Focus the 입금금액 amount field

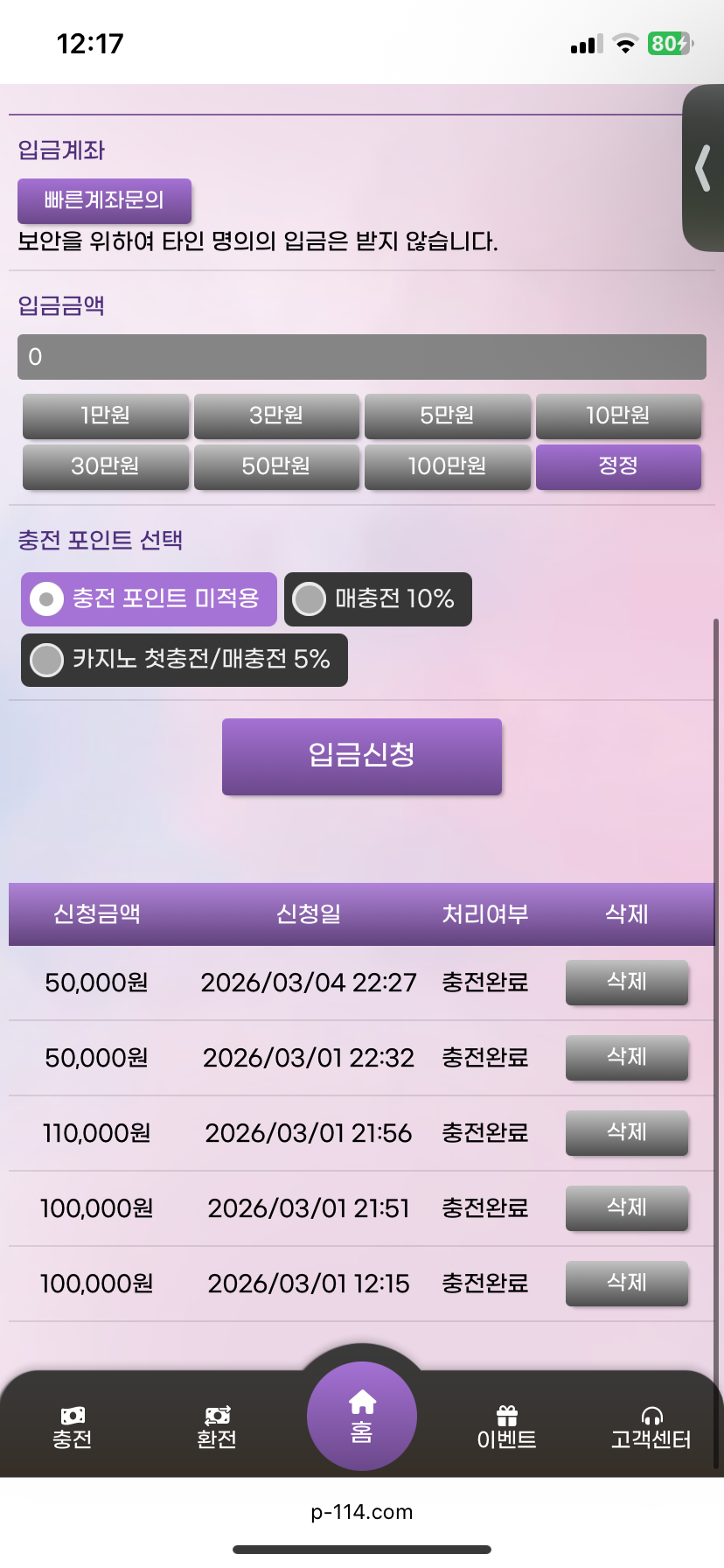362,357
